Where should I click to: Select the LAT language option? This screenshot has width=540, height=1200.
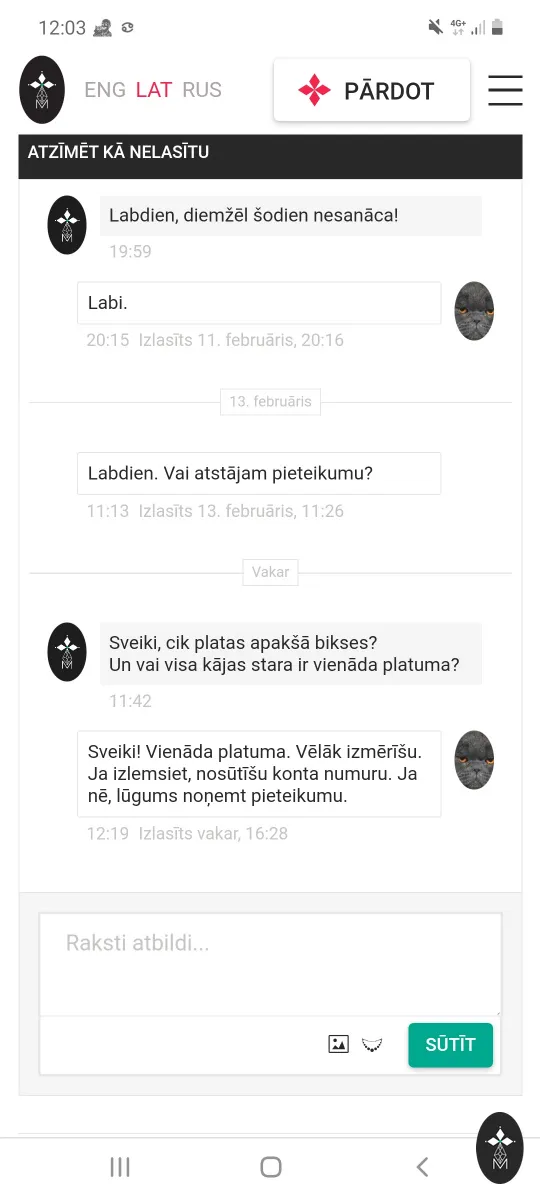pos(154,90)
